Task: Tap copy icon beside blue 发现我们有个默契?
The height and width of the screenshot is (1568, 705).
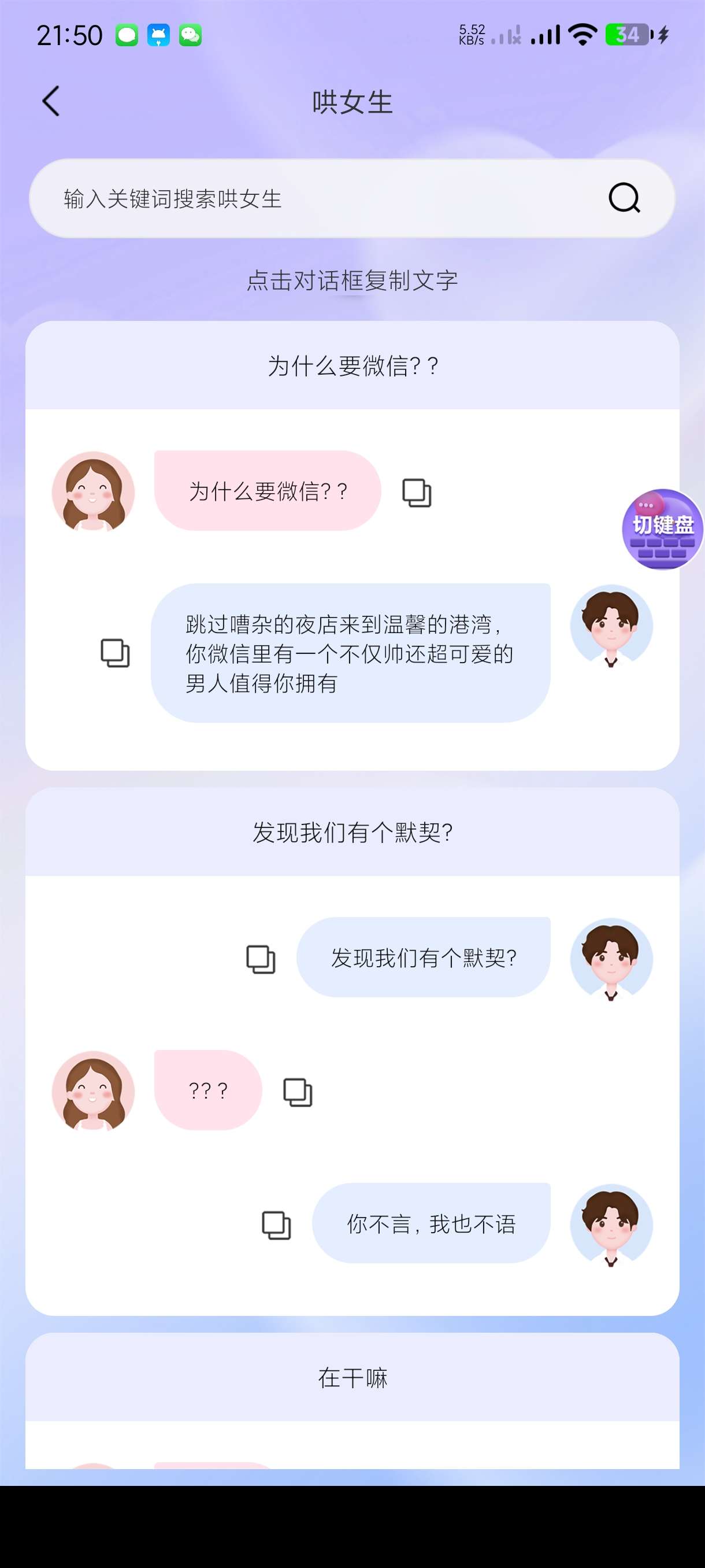Action: (x=261, y=959)
